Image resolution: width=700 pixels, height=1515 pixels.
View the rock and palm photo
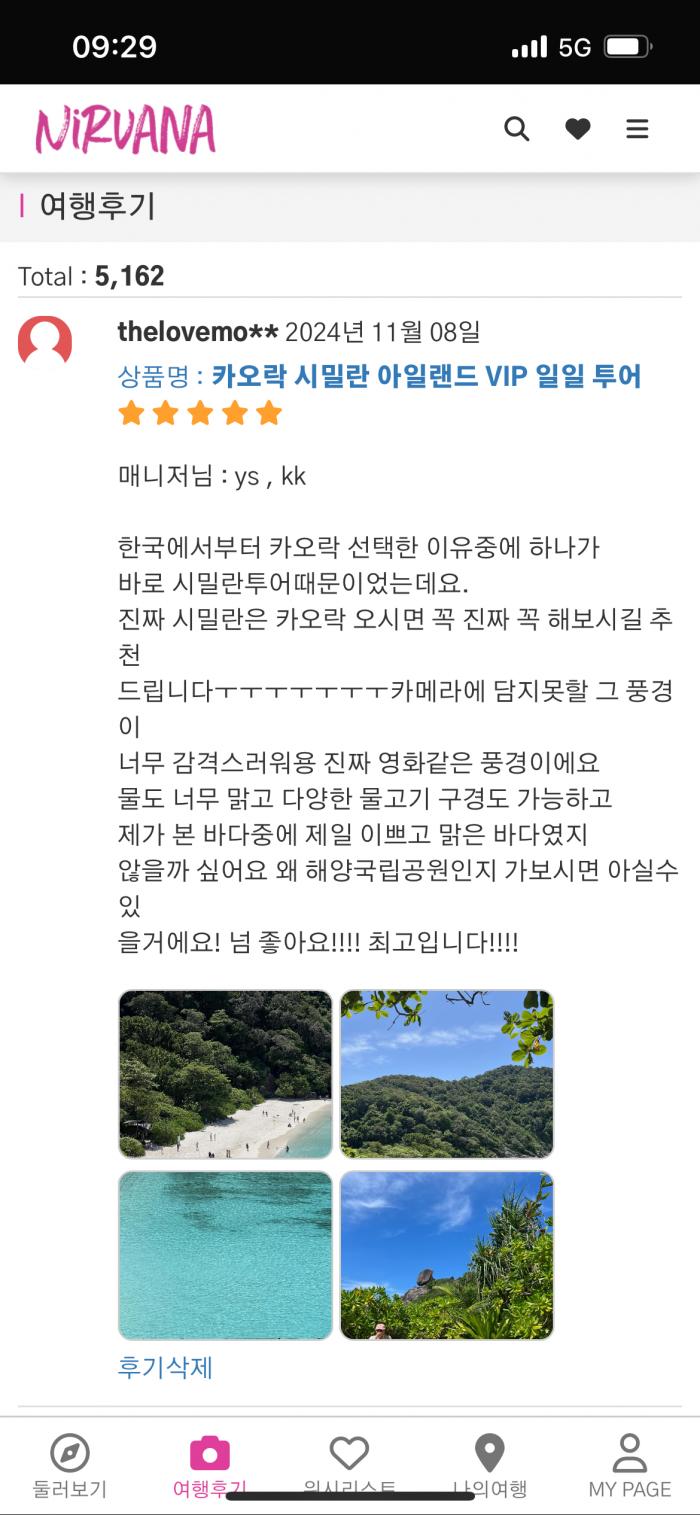[x=447, y=1255]
